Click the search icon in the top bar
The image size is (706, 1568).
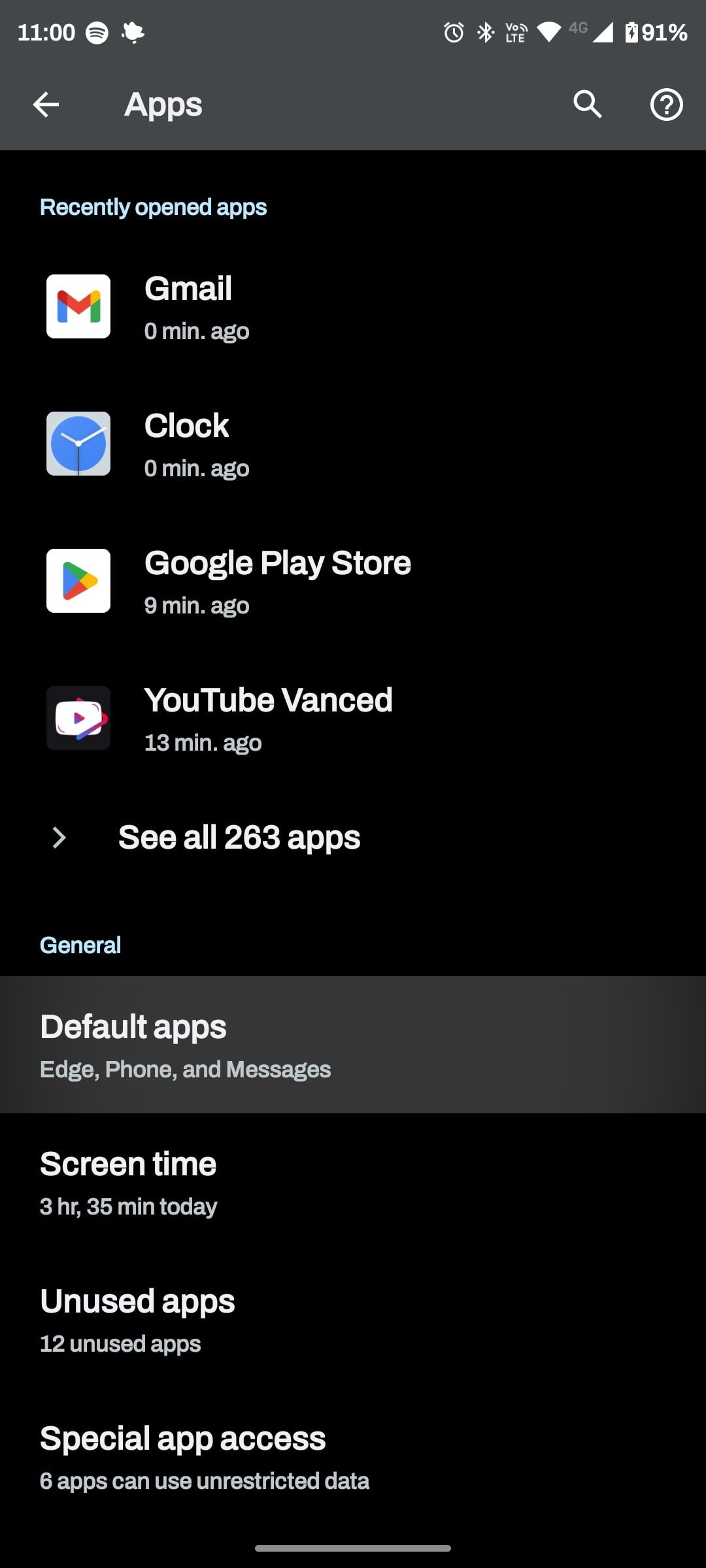click(x=586, y=103)
